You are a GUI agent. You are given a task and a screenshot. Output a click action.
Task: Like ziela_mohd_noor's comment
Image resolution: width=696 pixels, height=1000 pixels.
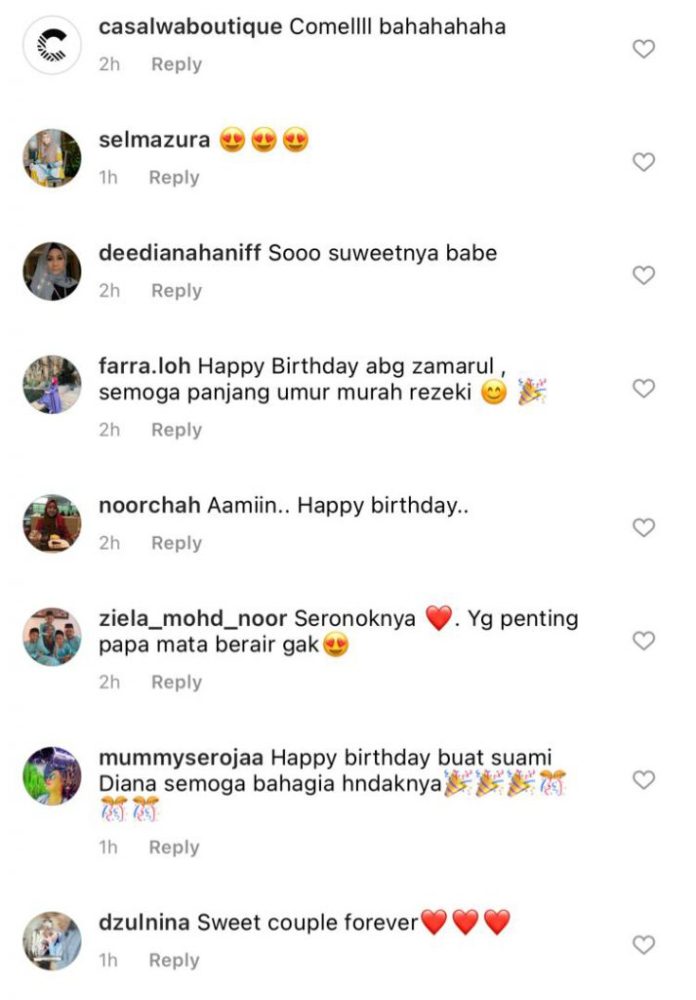click(x=645, y=640)
